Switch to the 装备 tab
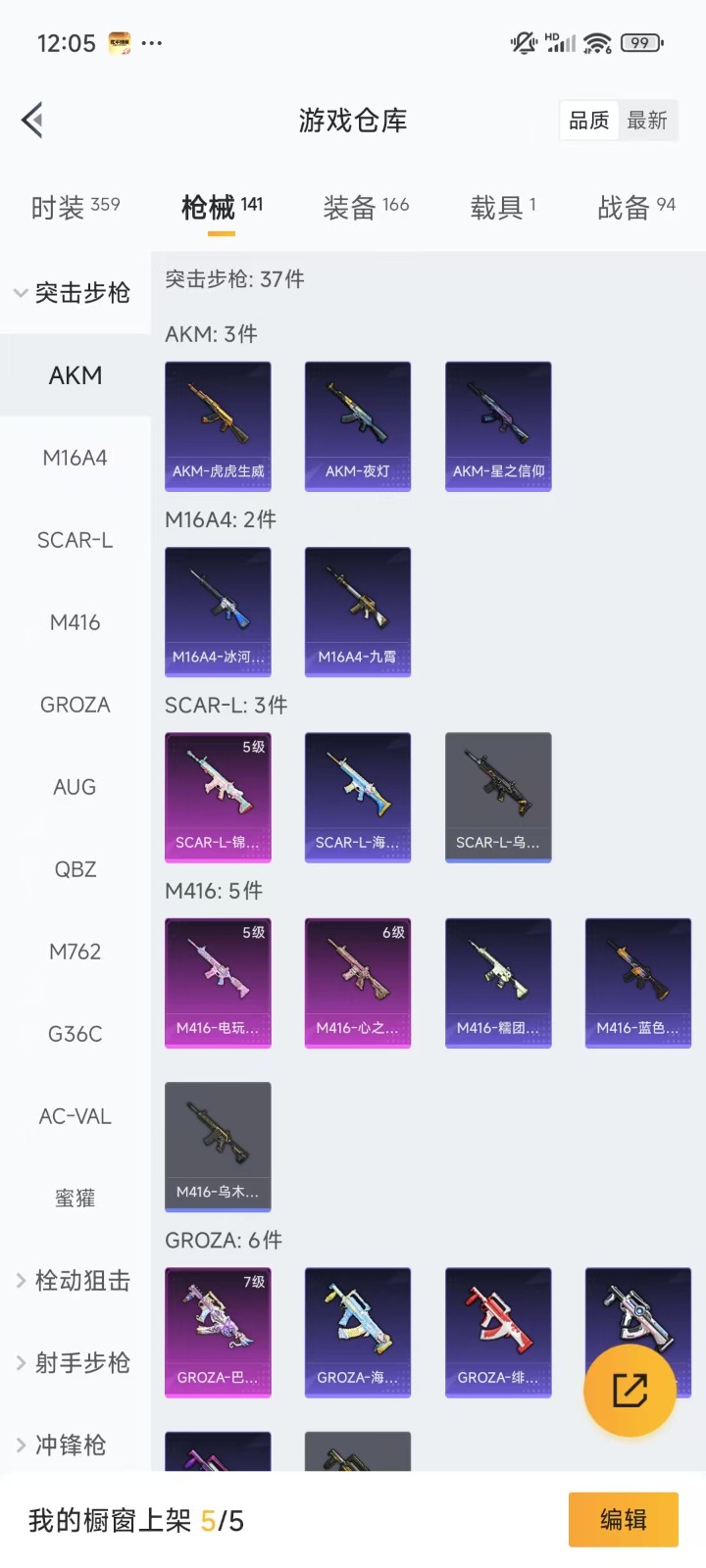Screen dimensions: 706x1568 click(365, 207)
